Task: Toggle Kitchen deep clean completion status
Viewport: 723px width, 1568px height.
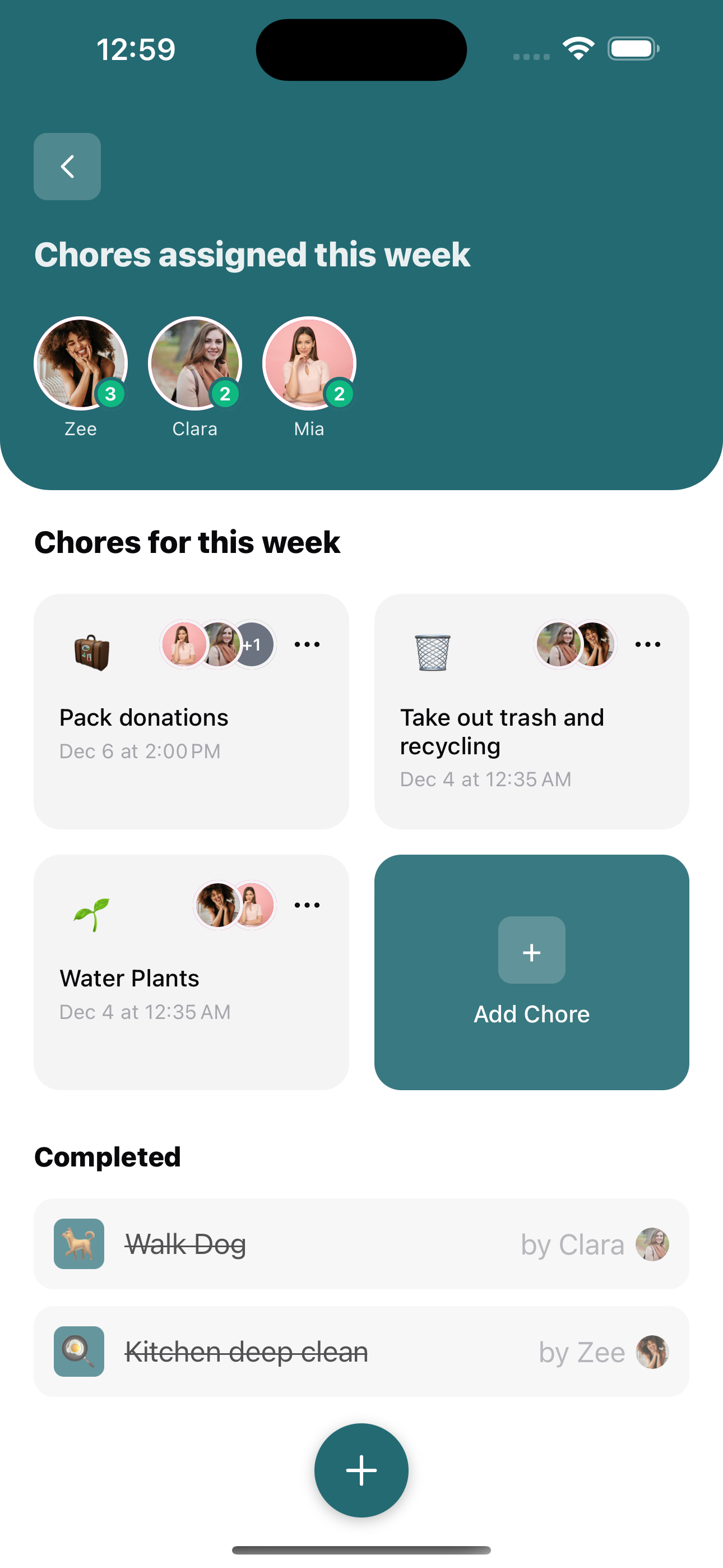Action: tap(246, 1352)
